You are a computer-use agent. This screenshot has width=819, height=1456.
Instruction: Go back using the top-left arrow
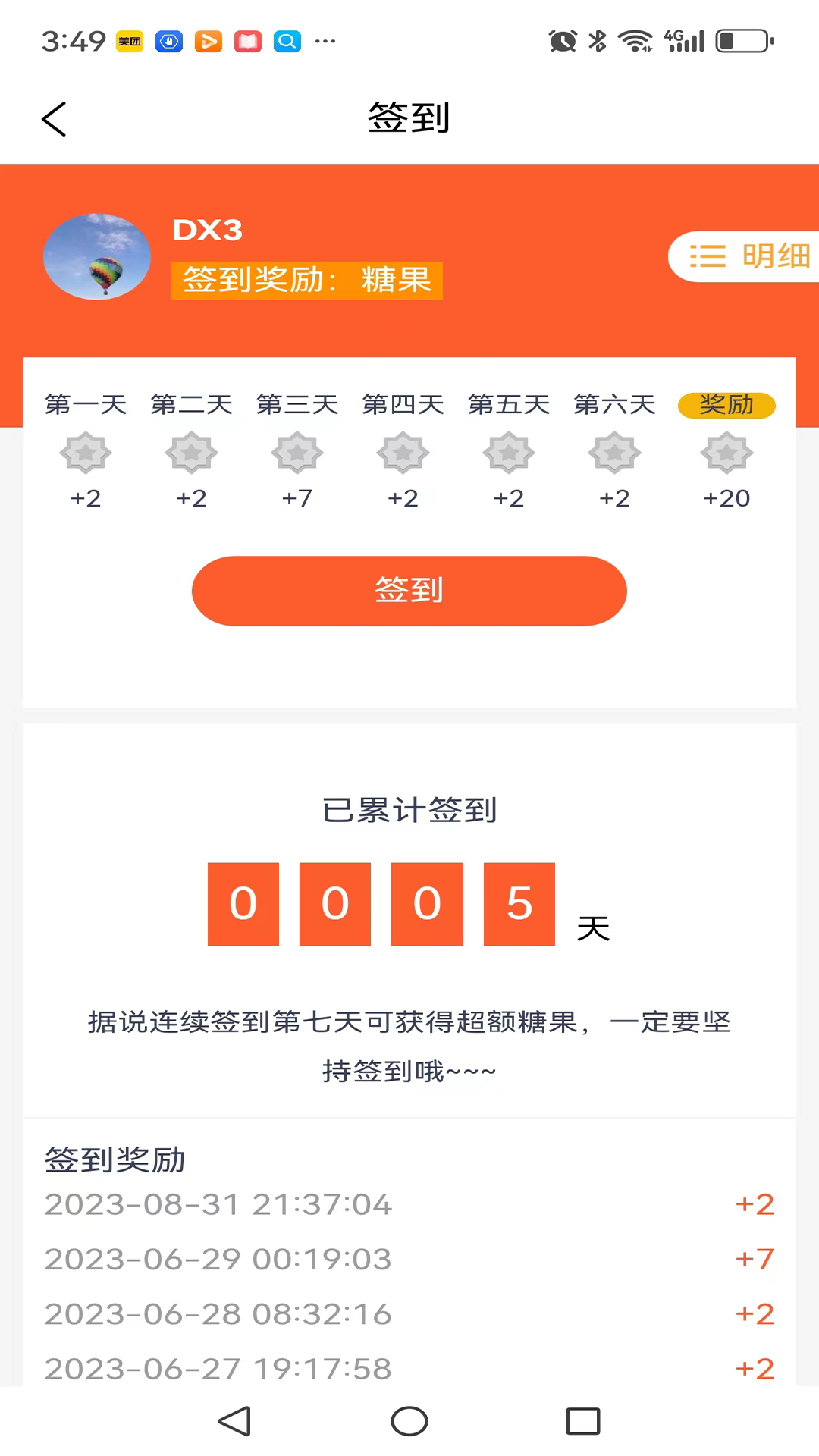54,119
